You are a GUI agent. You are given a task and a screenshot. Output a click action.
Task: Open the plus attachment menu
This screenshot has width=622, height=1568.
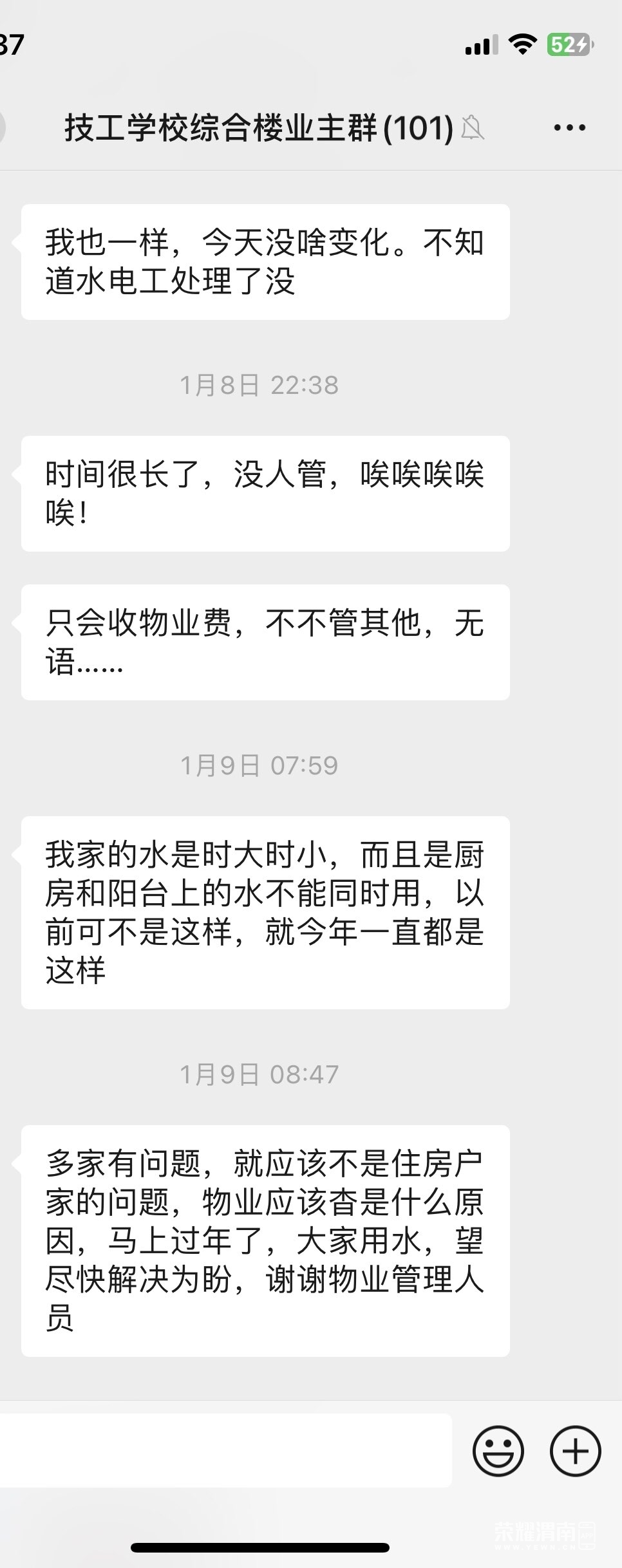coord(575,1451)
